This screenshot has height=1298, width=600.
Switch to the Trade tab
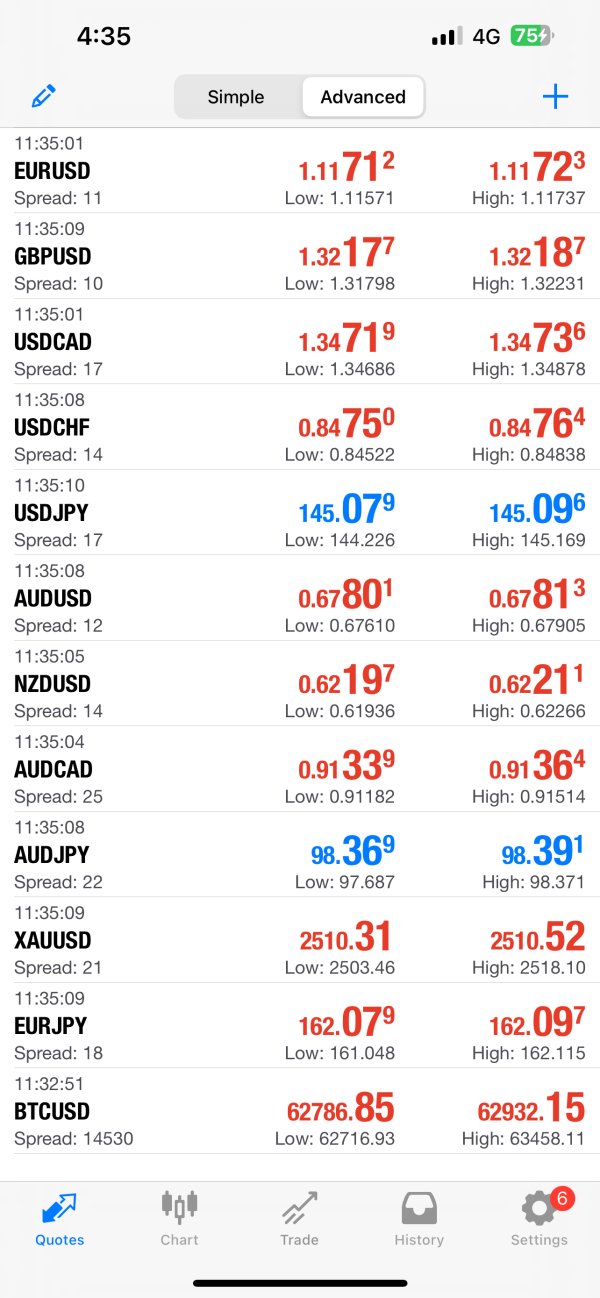point(299,1218)
